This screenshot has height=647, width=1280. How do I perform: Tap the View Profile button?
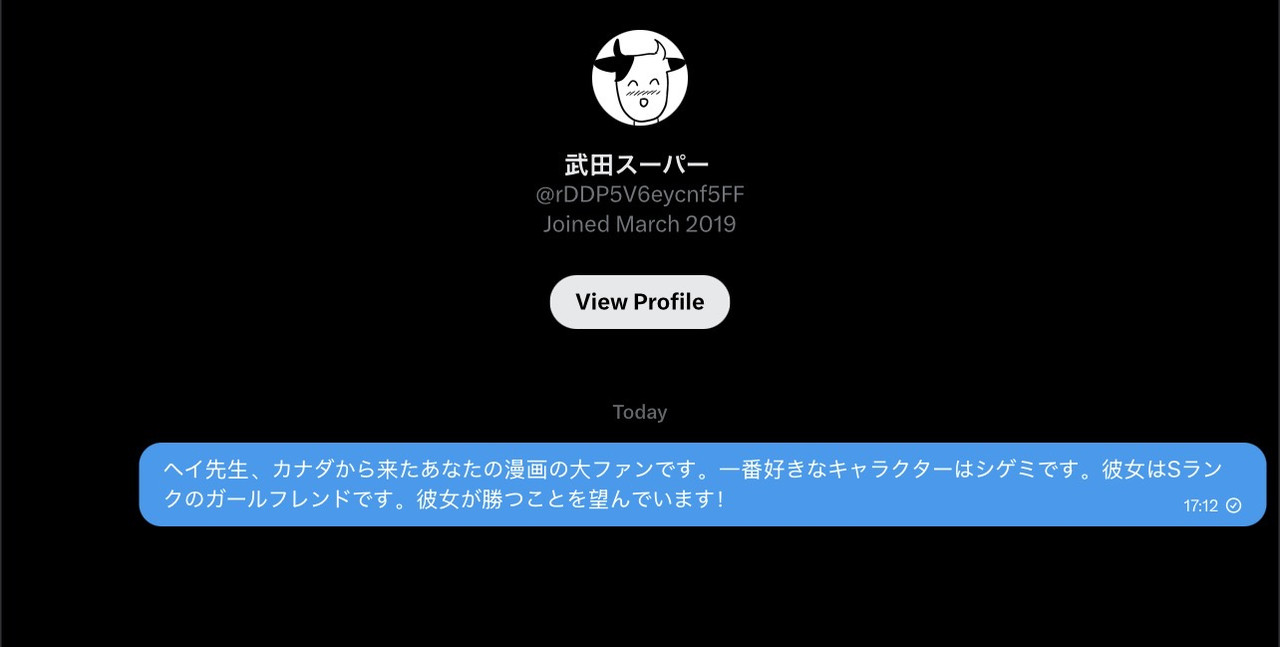pyautogui.click(x=640, y=302)
